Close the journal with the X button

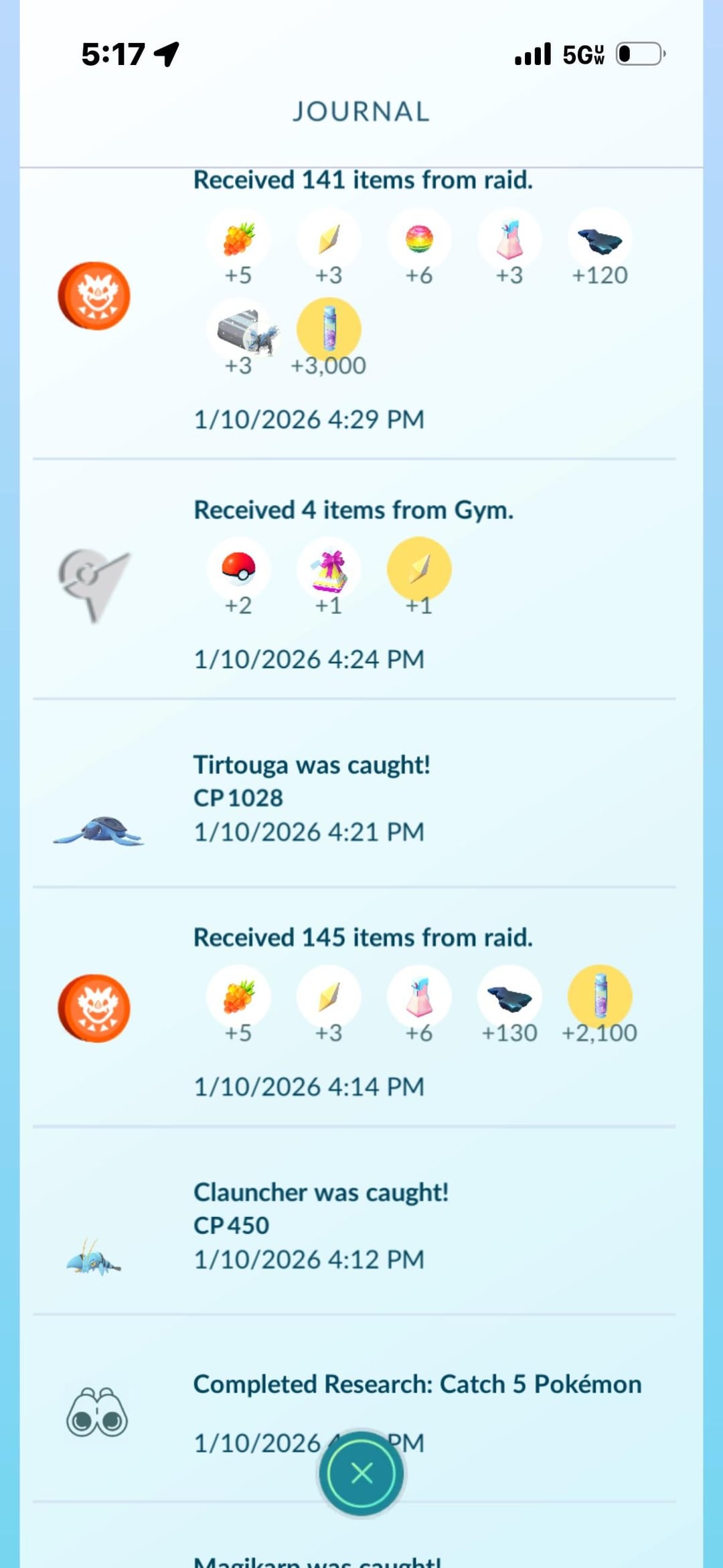[x=361, y=1473]
